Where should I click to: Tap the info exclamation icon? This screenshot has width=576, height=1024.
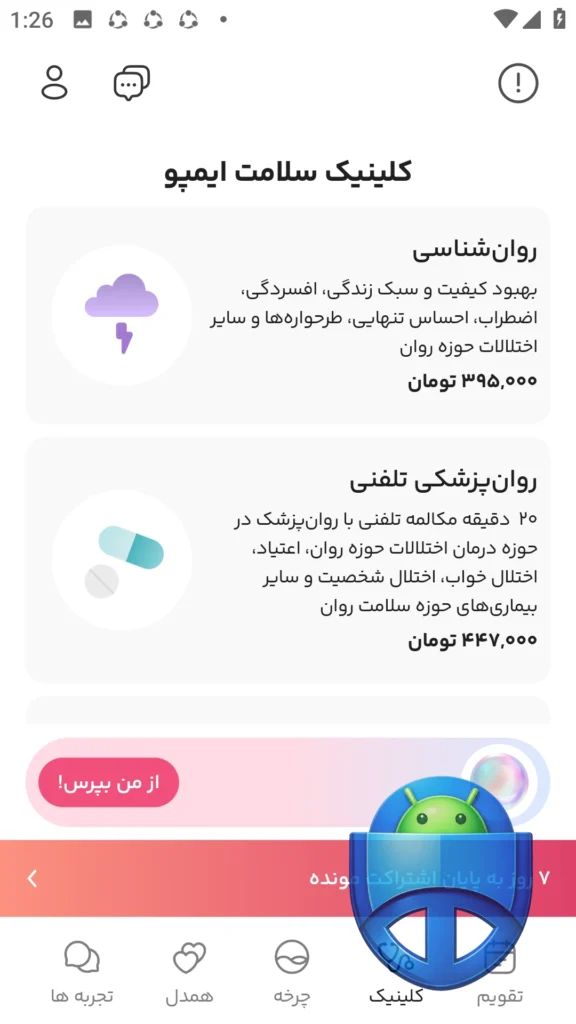coord(518,83)
